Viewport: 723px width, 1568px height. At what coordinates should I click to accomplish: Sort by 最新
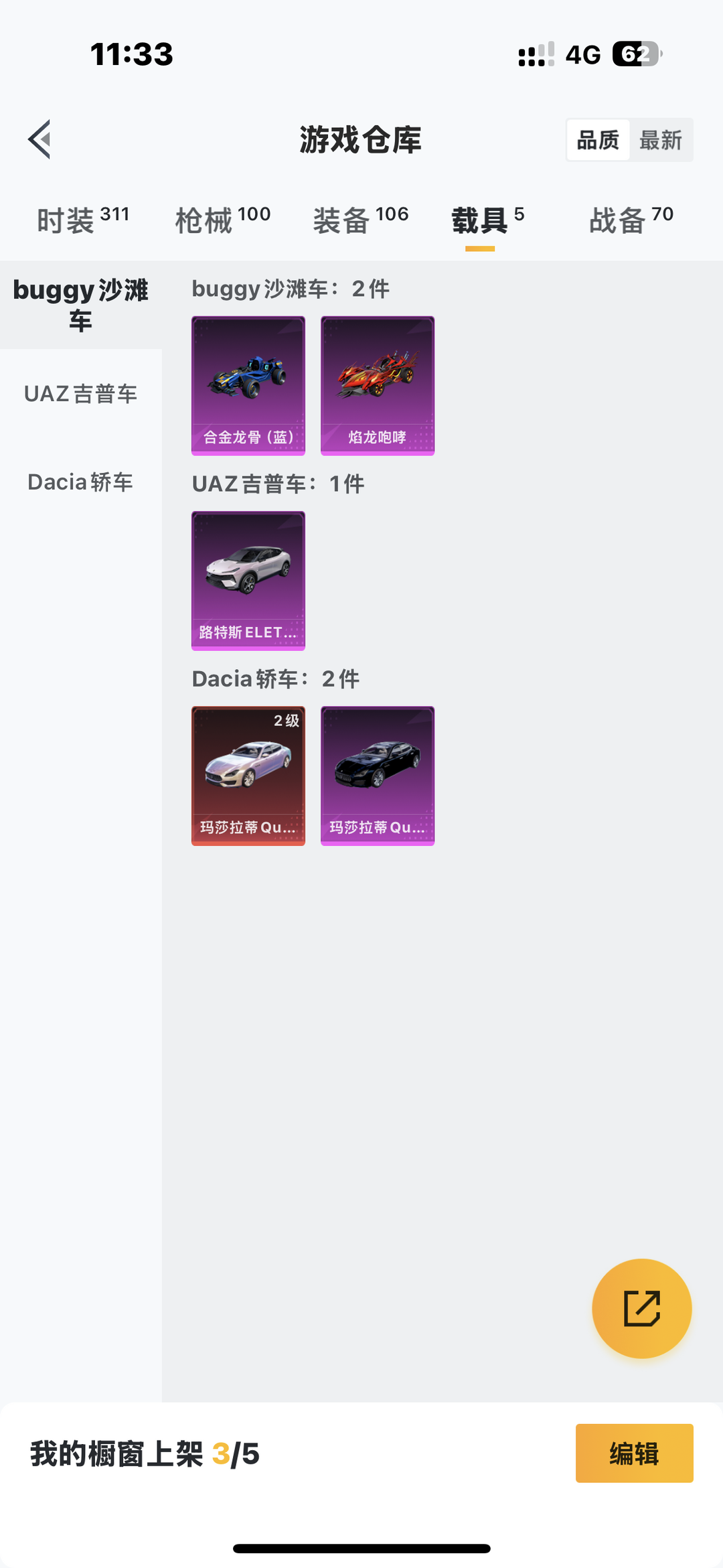click(x=661, y=140)
